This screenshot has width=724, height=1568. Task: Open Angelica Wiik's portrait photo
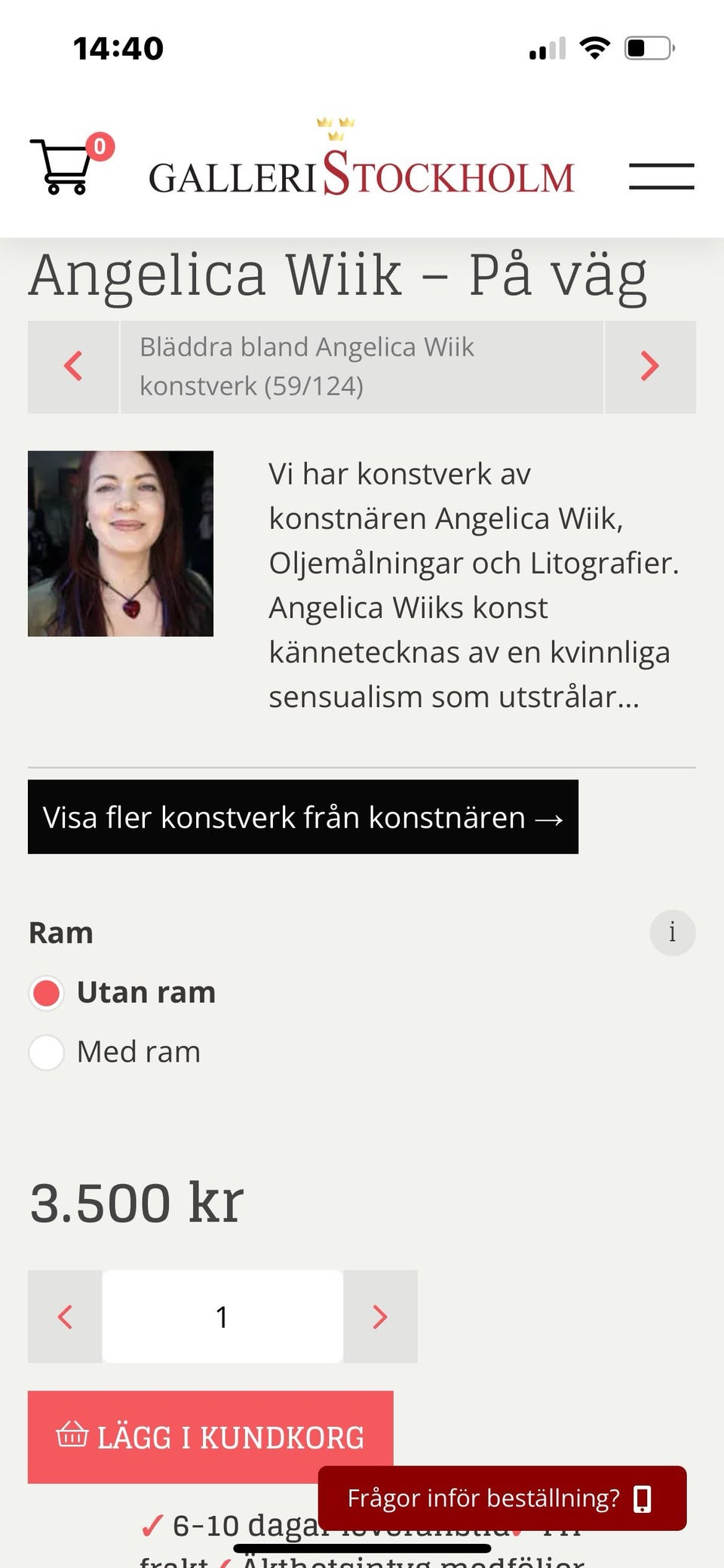[121, 544]
